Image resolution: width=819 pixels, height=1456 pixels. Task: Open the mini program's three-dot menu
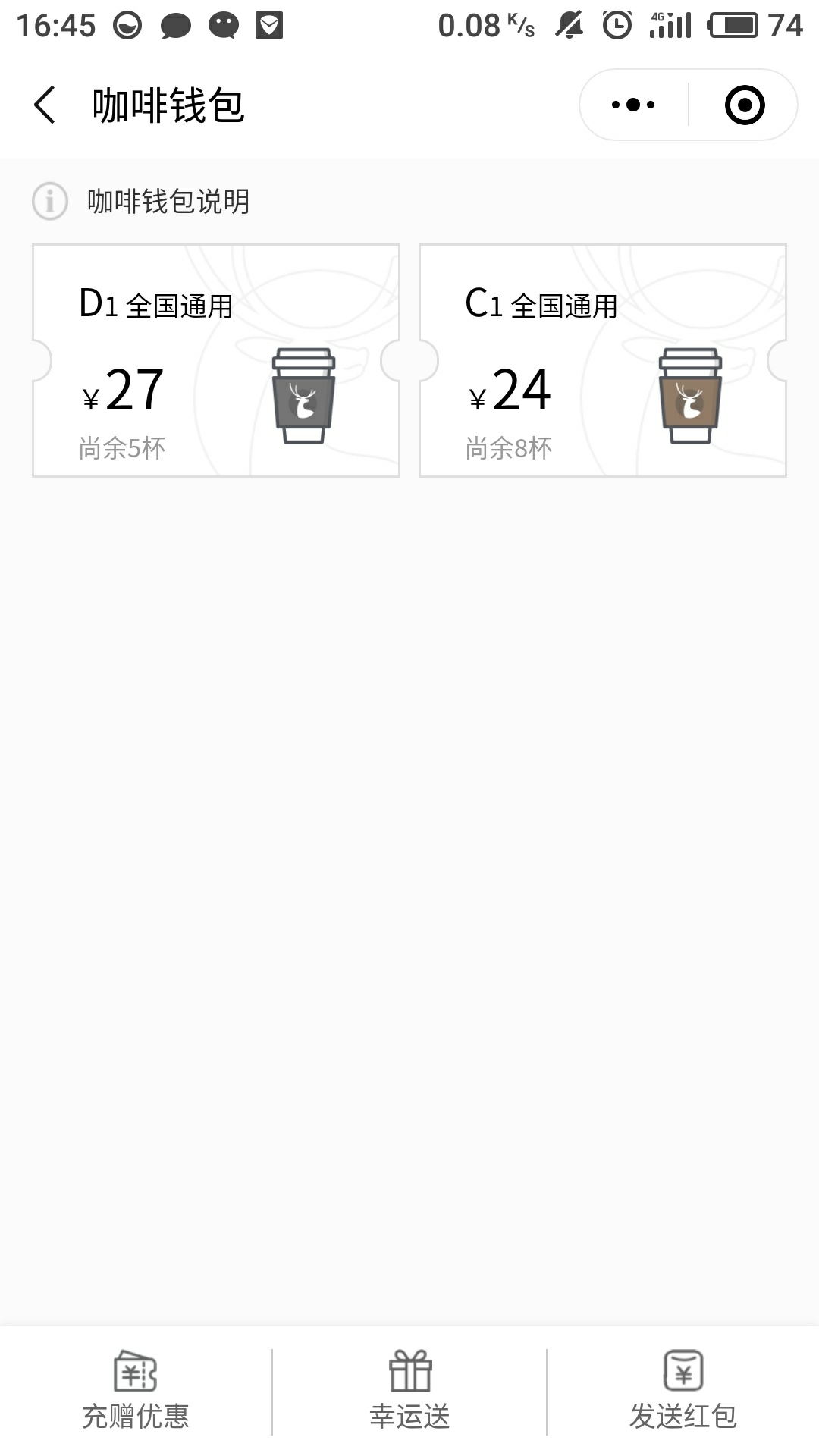point(634,105)
